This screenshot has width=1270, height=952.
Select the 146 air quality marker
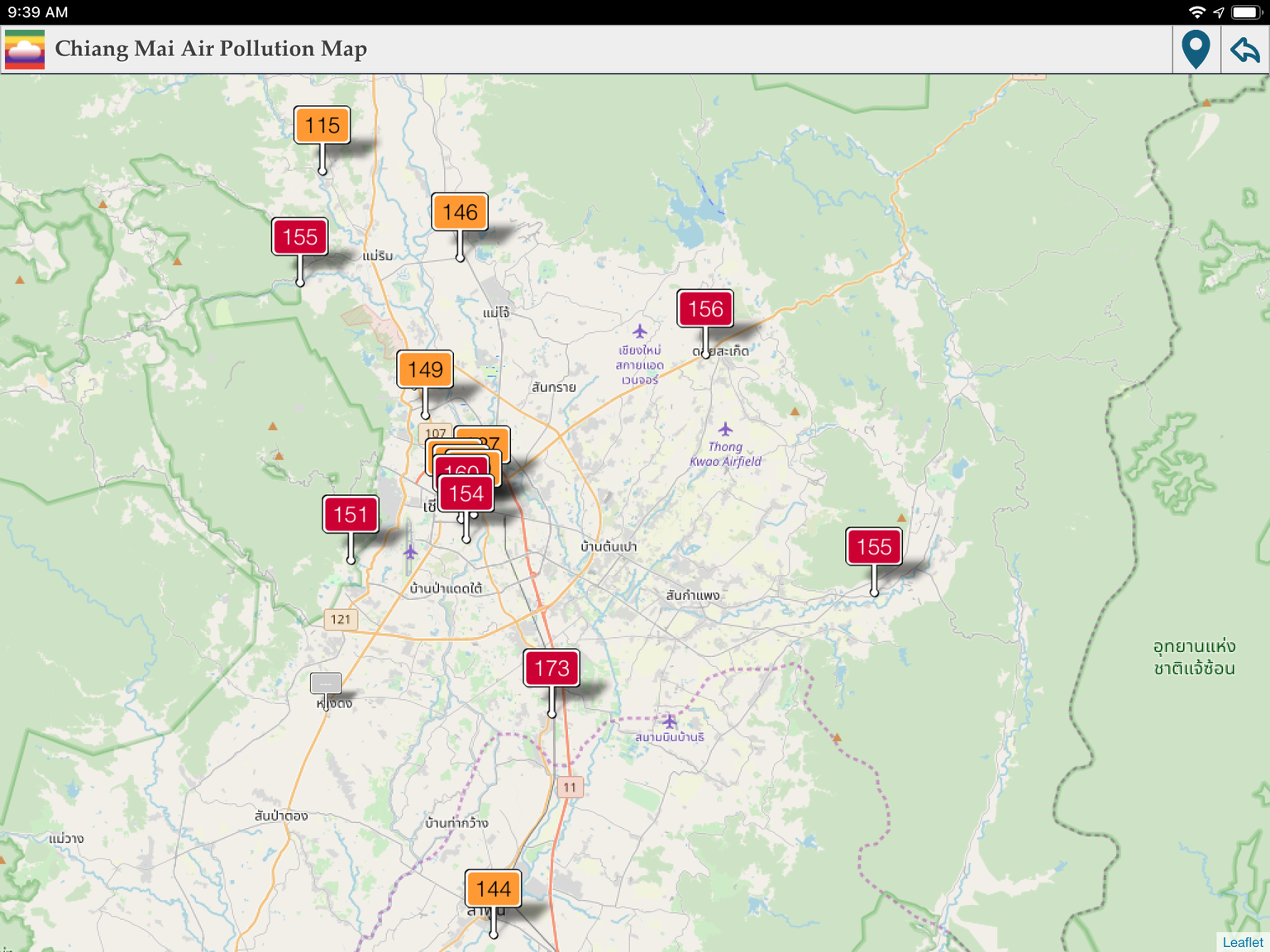pyautogui.click(x=460, y=212)
